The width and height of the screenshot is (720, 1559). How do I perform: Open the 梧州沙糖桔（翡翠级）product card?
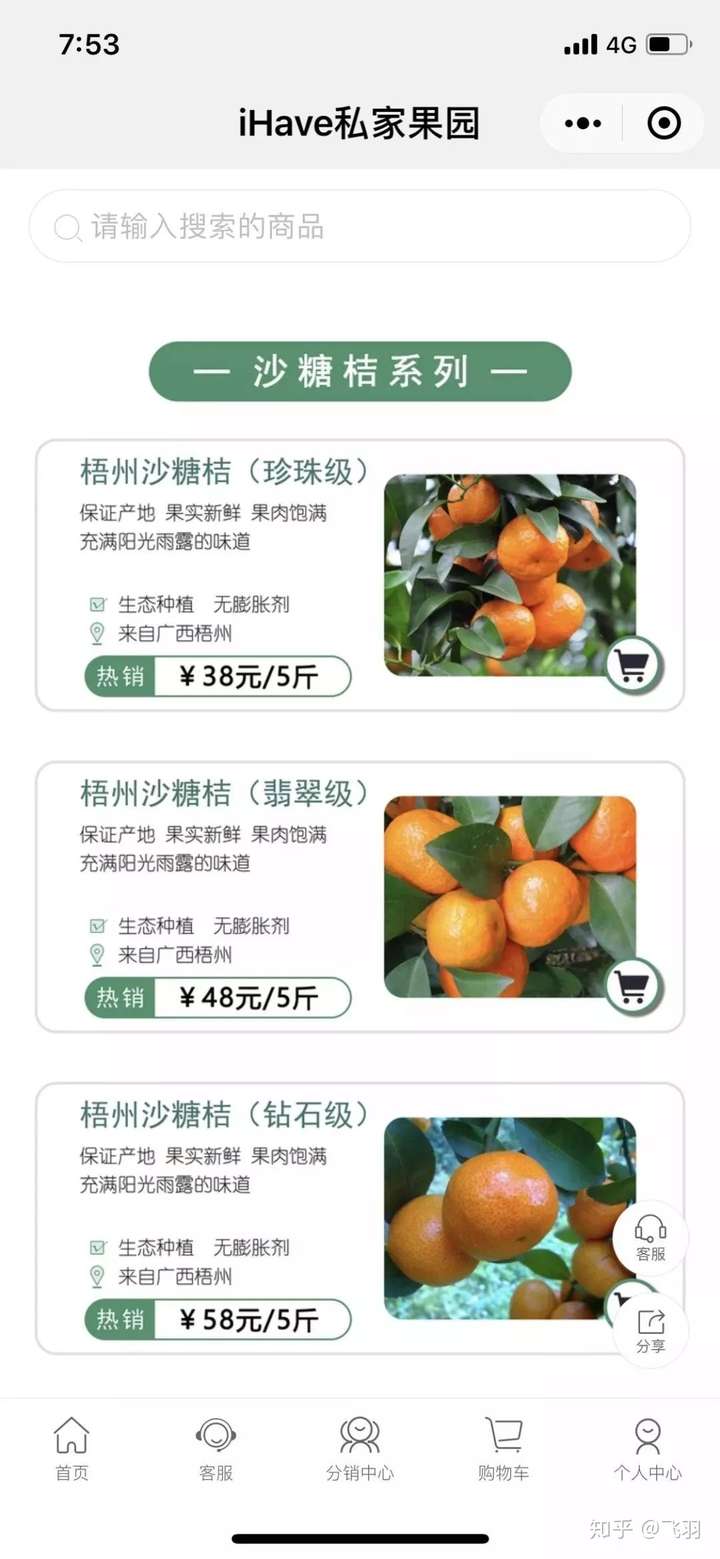pyautogui.click(x=360, y=897)
